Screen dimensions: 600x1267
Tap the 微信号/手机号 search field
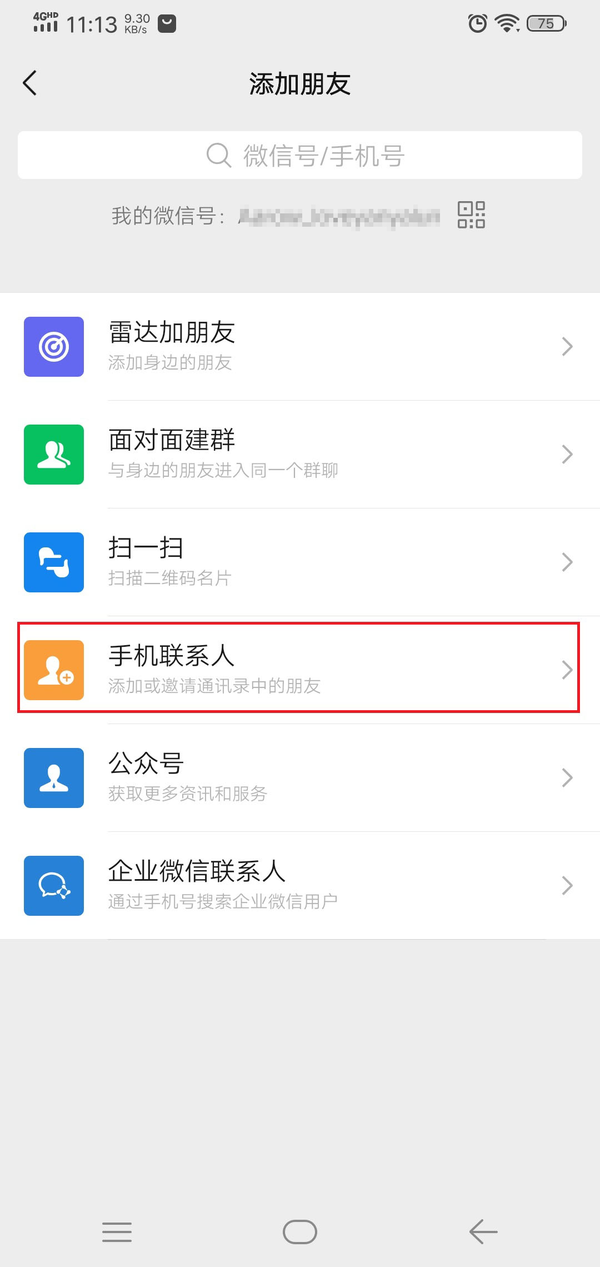300,156
